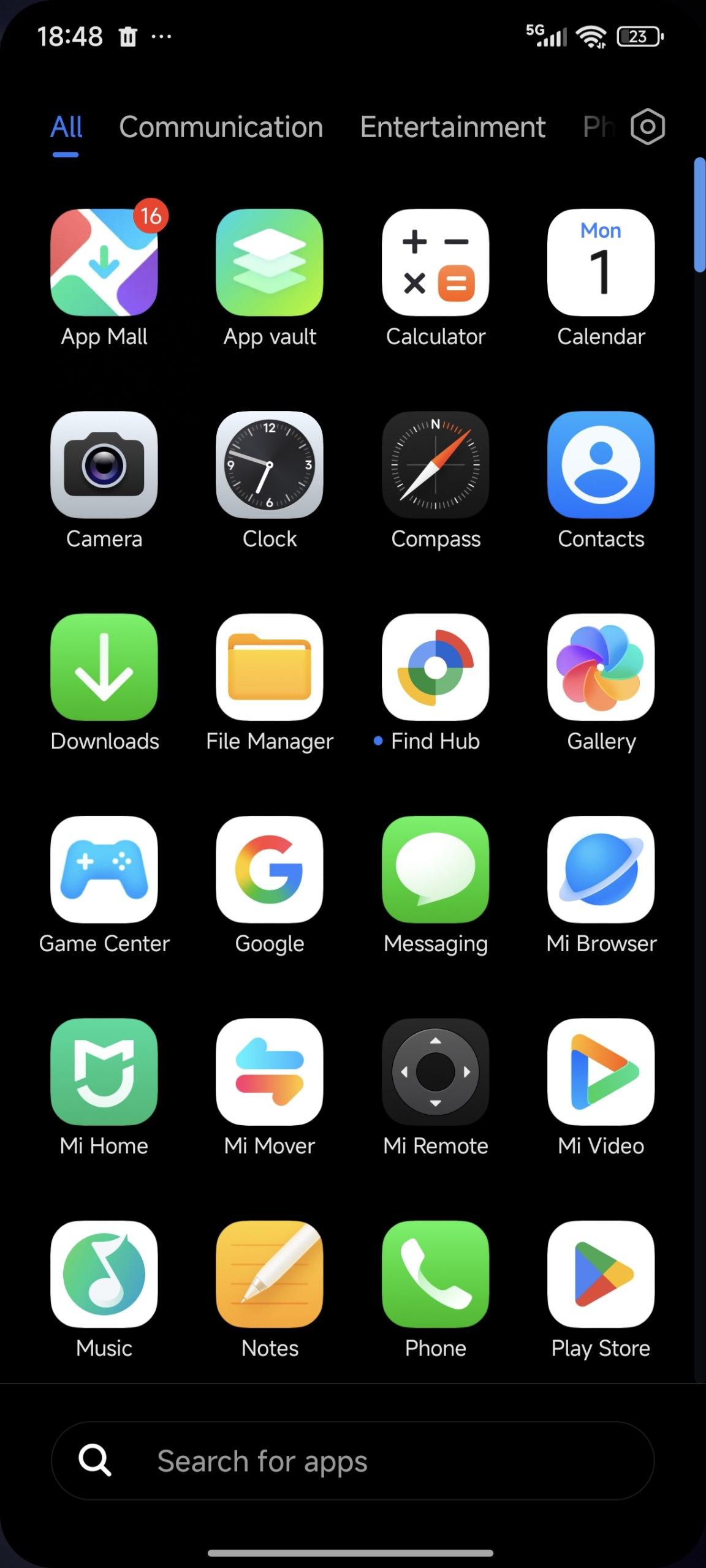Tap the Search for apps field
Image resolution: width=706 pixels, height=1568 pixels.
[x=352, y=1461]
